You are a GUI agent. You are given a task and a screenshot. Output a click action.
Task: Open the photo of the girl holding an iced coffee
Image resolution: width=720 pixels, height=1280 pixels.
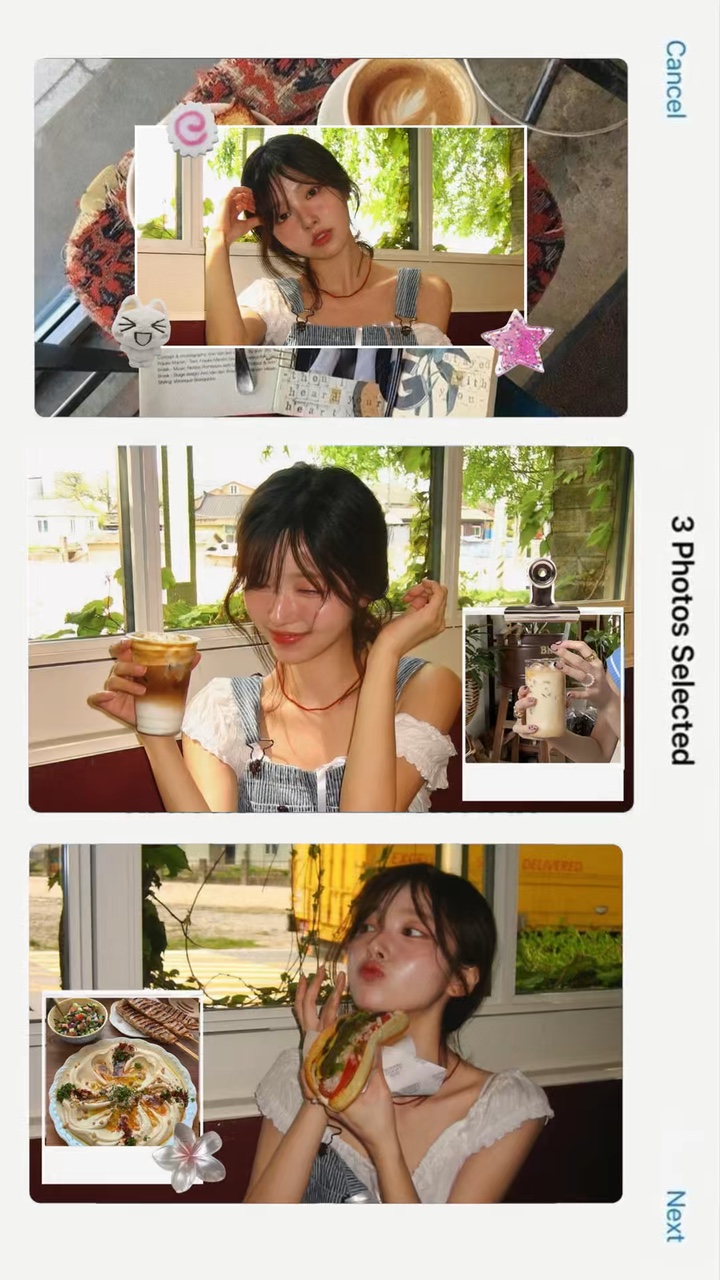[x=331, y=629]
